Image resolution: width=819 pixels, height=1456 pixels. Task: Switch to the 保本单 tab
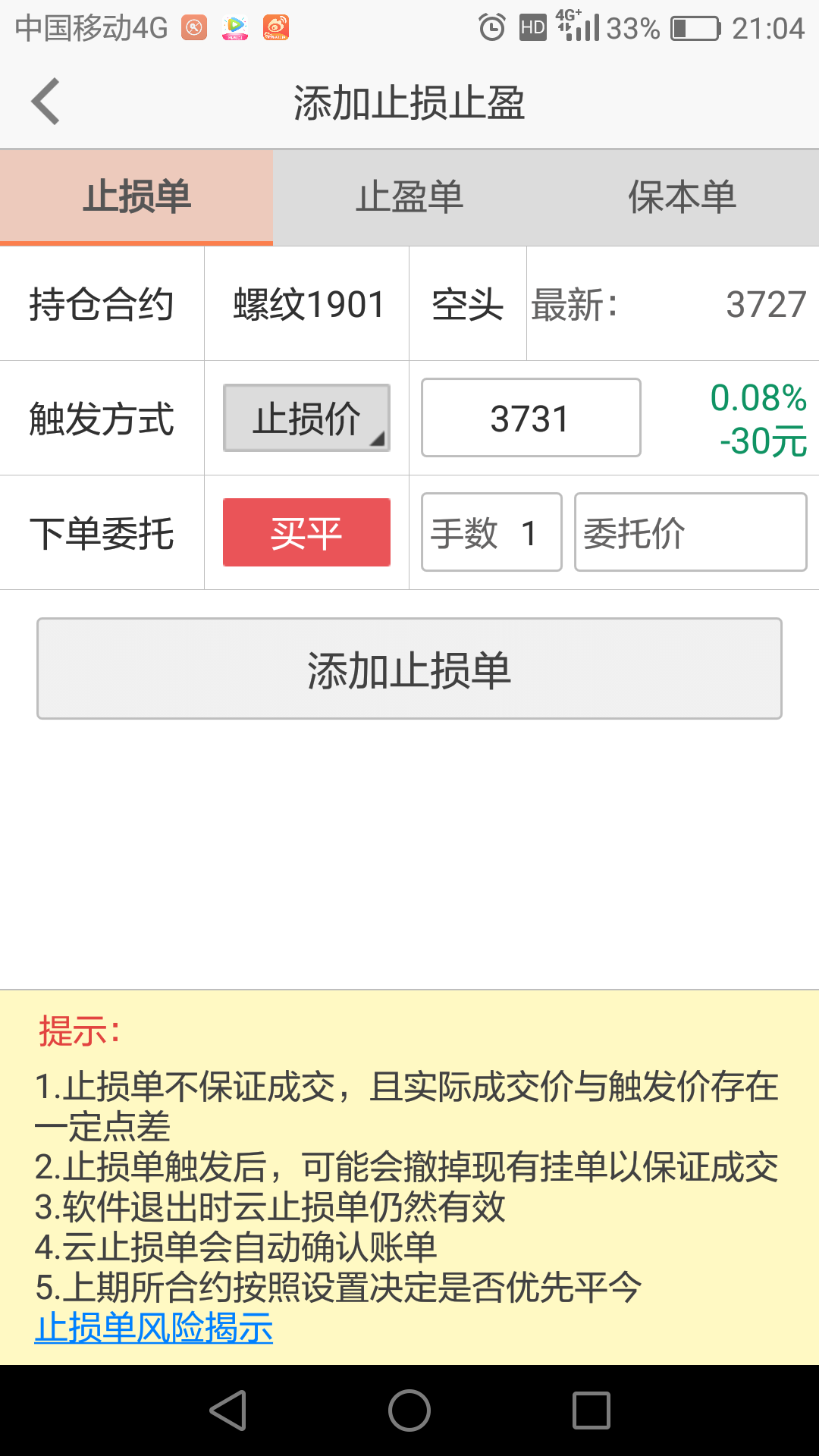pos(682,197)
